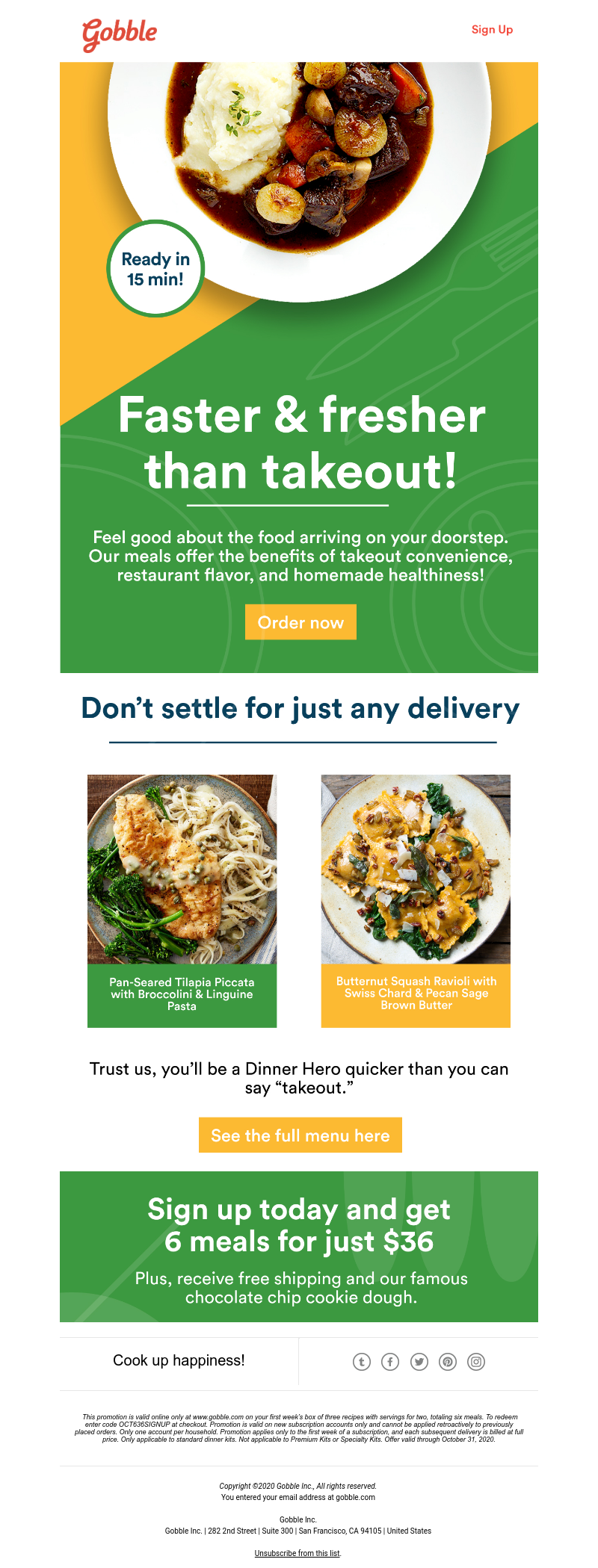598x1568 pixels.
Task: Visit Gobble's Facebook page icon
Action: click(x=390, y=1362)
